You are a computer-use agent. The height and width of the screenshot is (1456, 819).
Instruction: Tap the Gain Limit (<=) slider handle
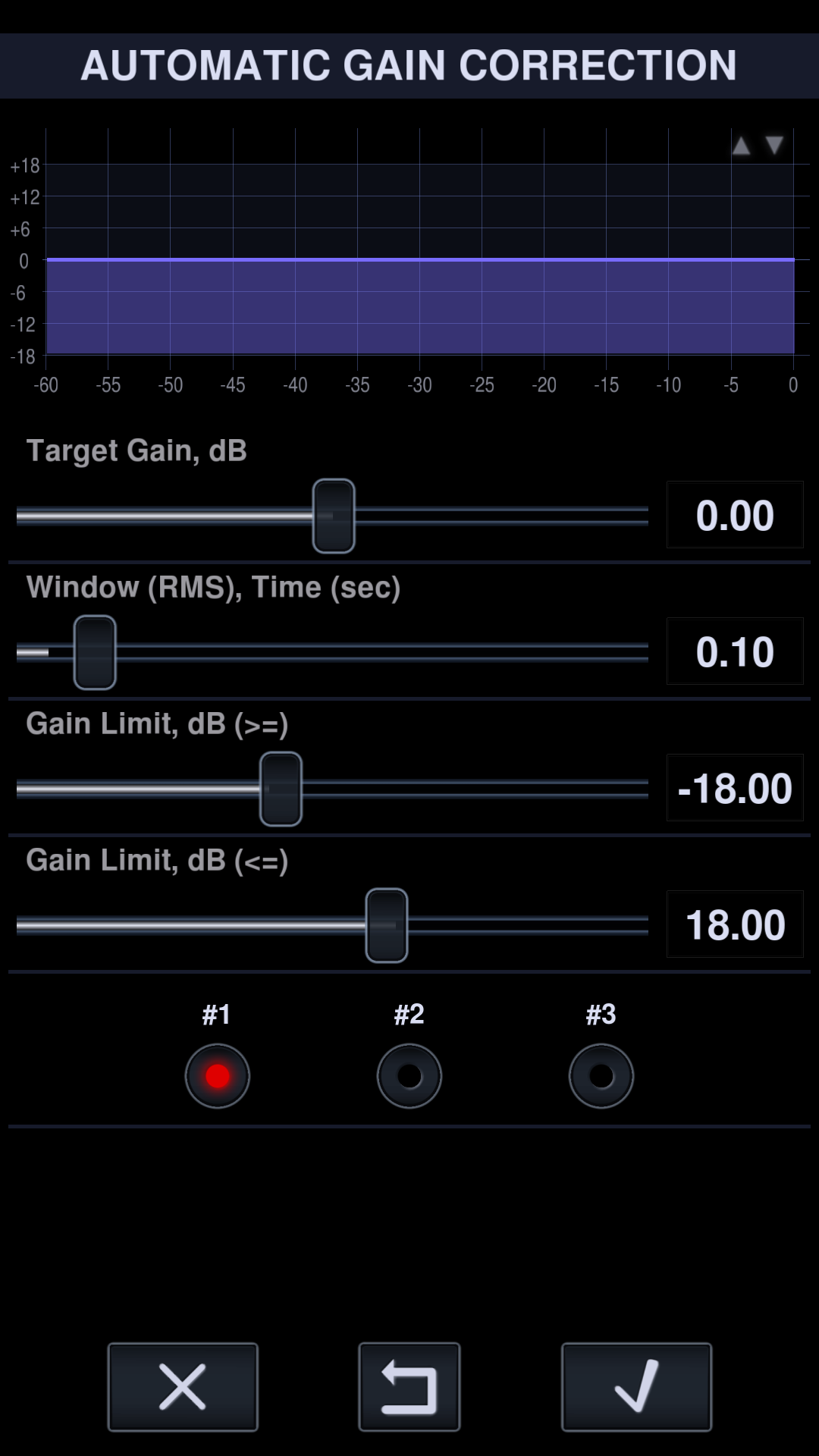click(x=387, y=925)
